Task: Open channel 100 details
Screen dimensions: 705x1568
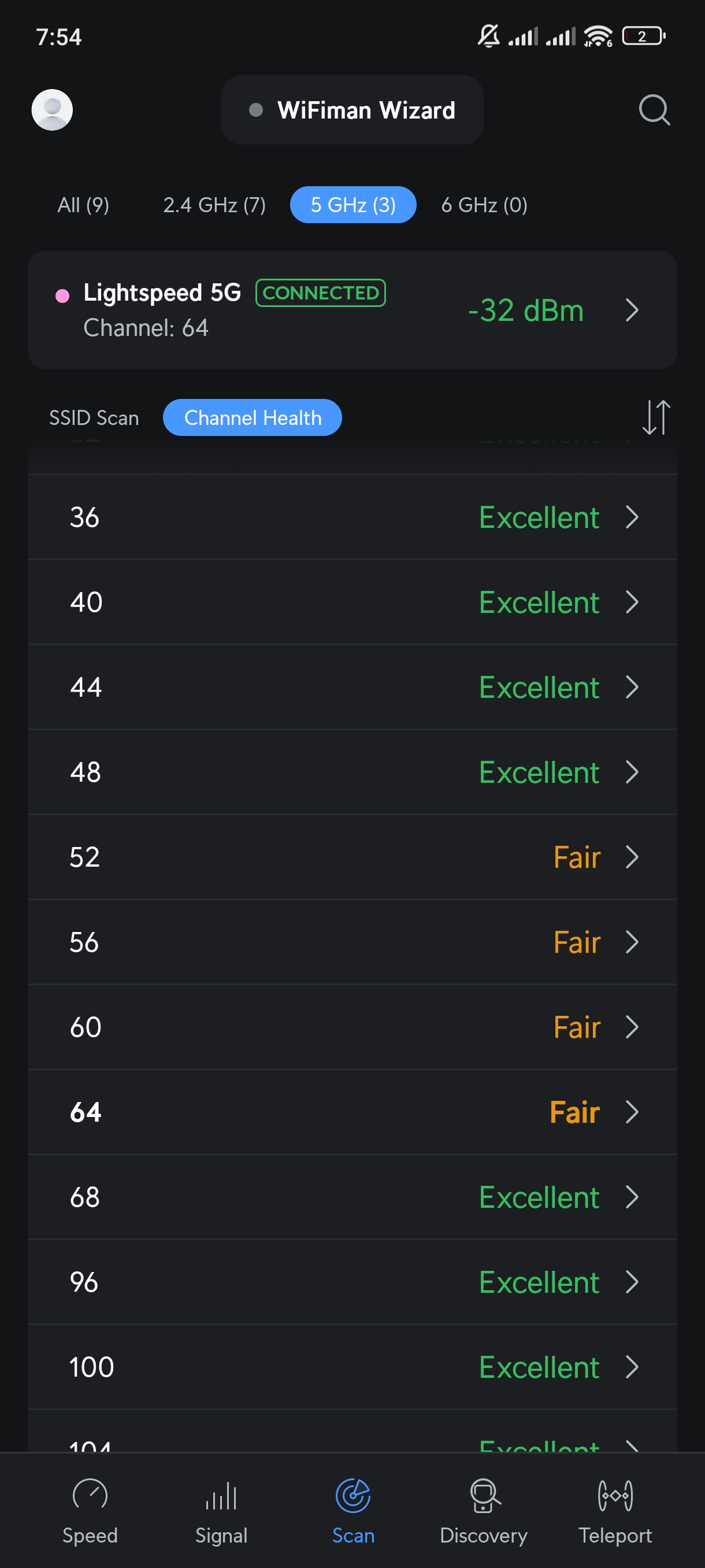Action: point(352,1367)
